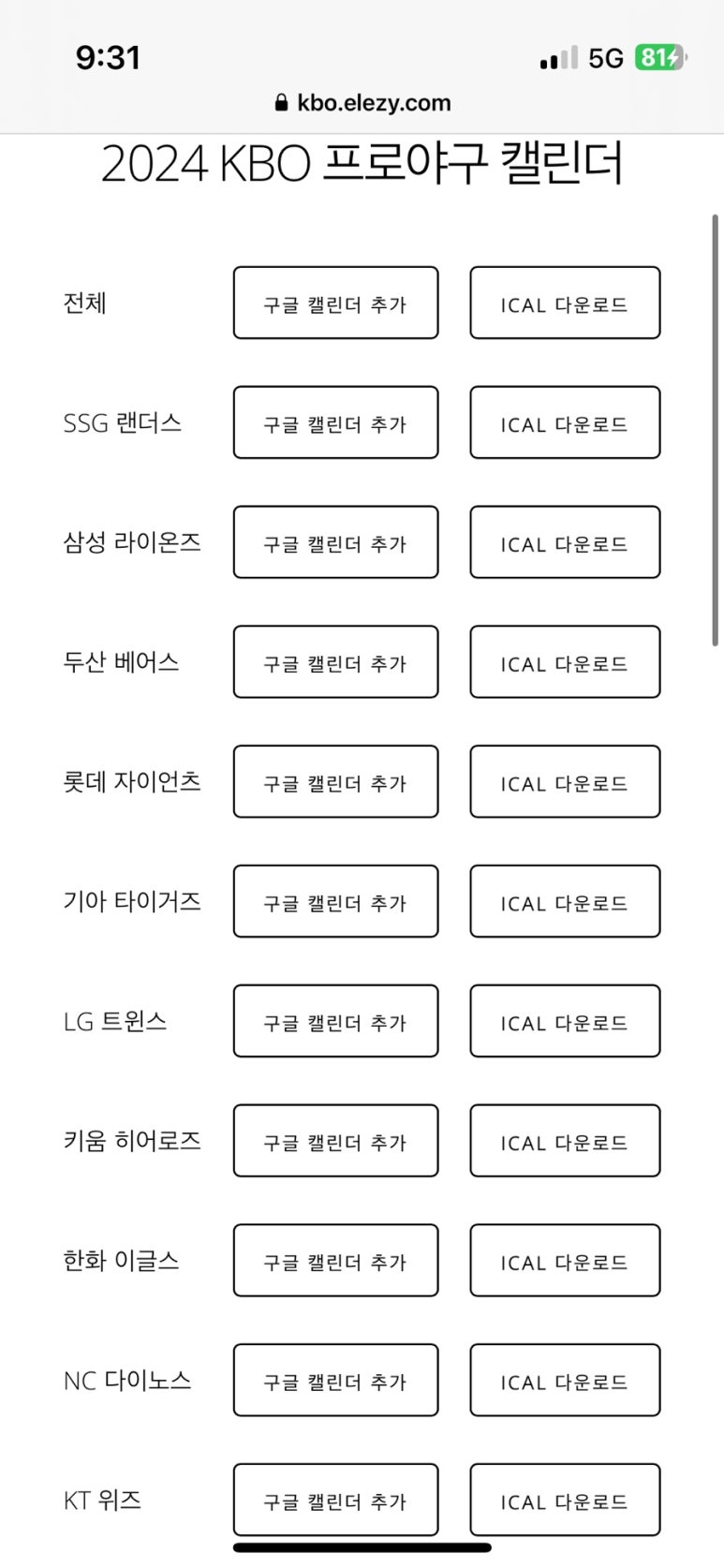The height and width of the screenshot is (1568, 724).
Task: Download 한화 이글스 ICAL file
Action: 565,1261
